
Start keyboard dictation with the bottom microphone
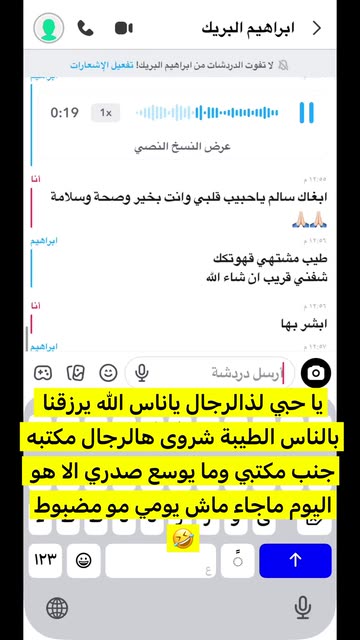[302, 607]
